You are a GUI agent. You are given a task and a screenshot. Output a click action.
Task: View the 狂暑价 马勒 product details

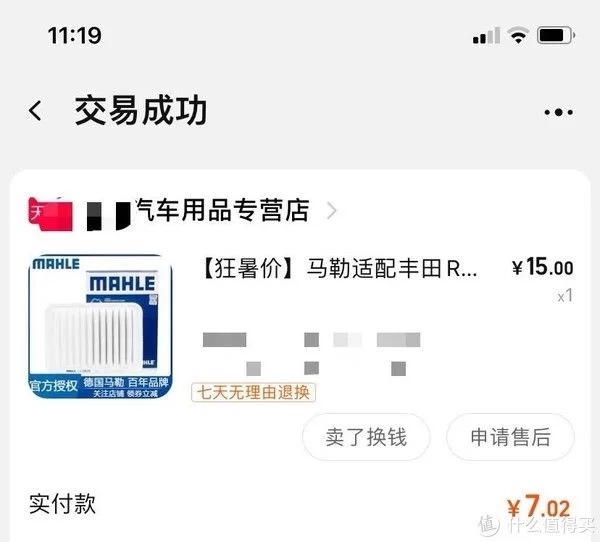[340, 268]
